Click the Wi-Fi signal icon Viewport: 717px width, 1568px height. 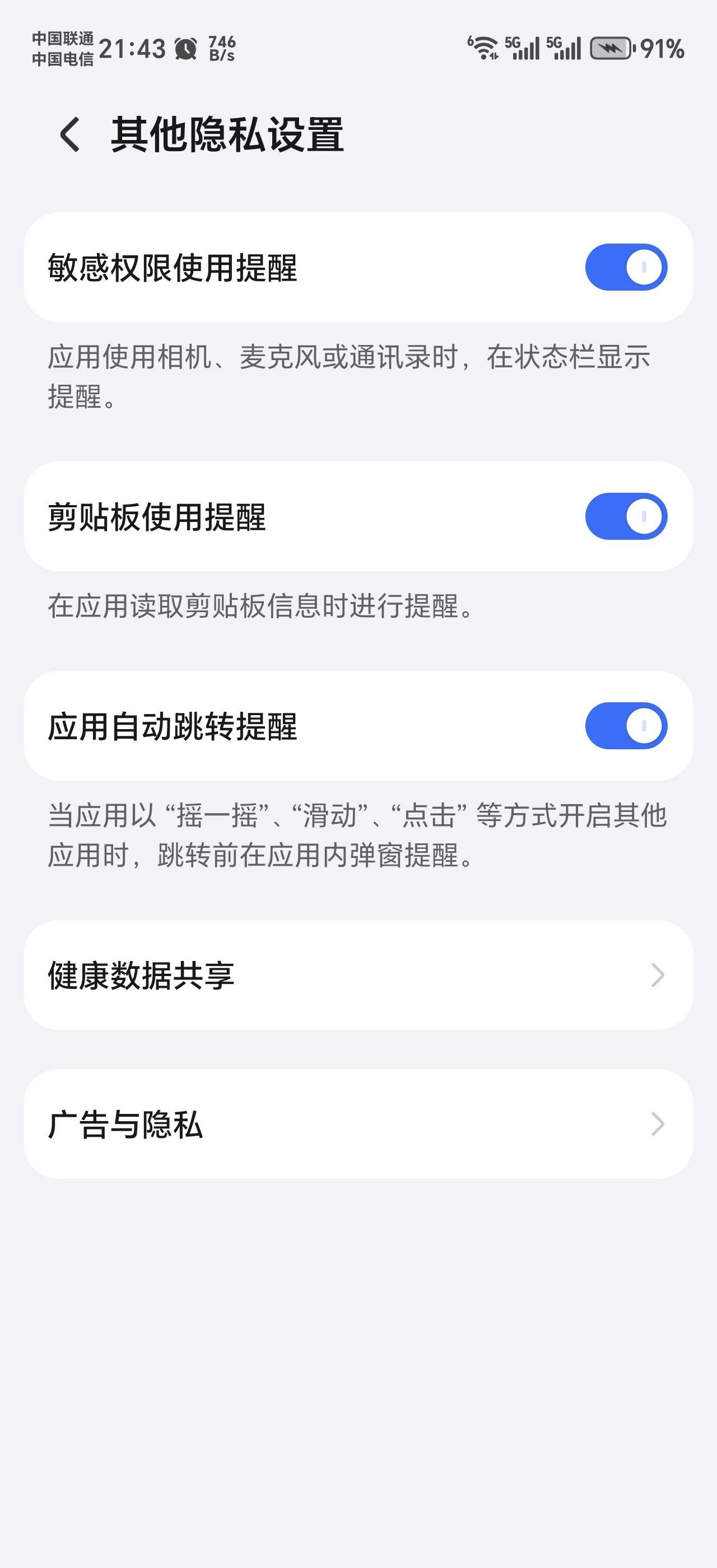click(484, 49)
